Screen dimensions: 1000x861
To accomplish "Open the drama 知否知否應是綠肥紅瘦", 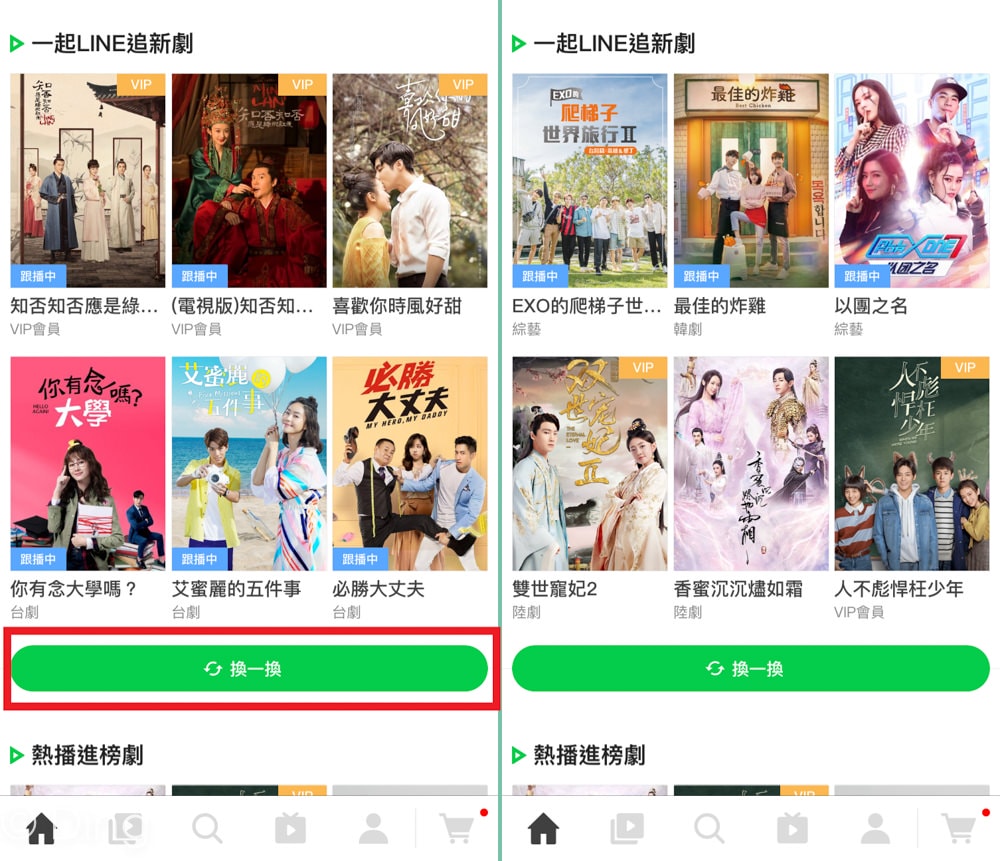I will click(87, 181).
